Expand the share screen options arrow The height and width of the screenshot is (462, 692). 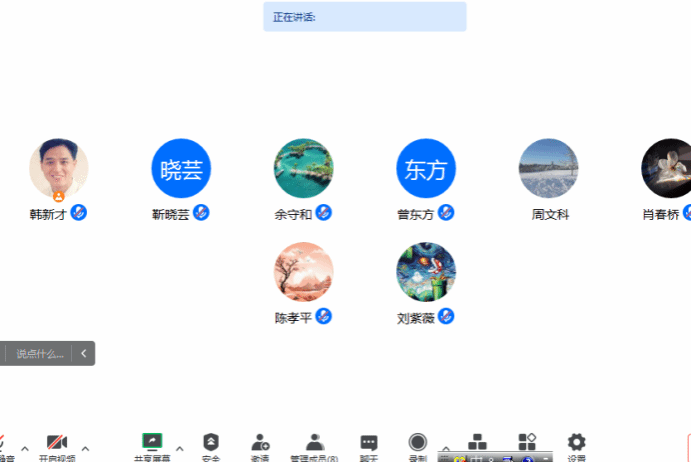[180, 447]
